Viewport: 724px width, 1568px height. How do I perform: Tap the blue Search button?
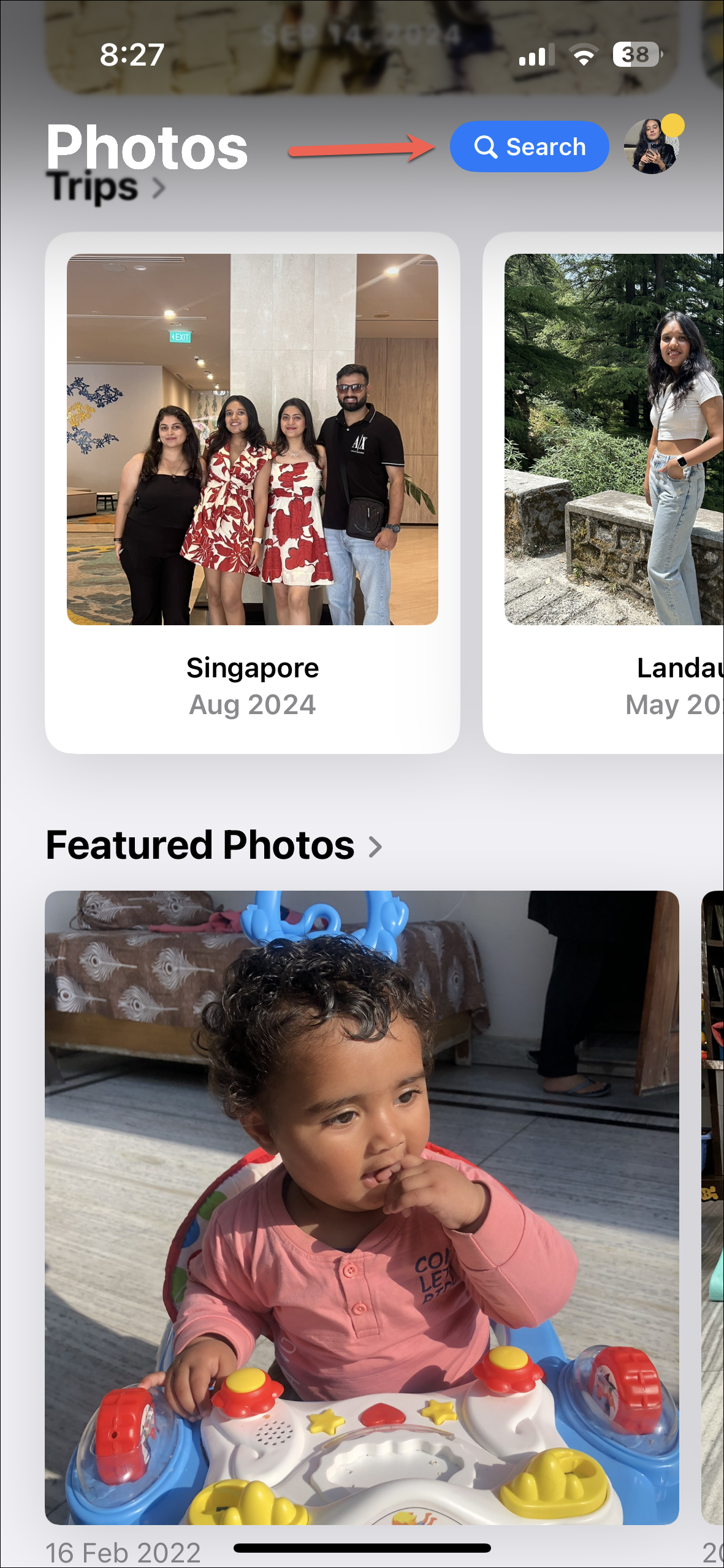click(x=529, y=147)
